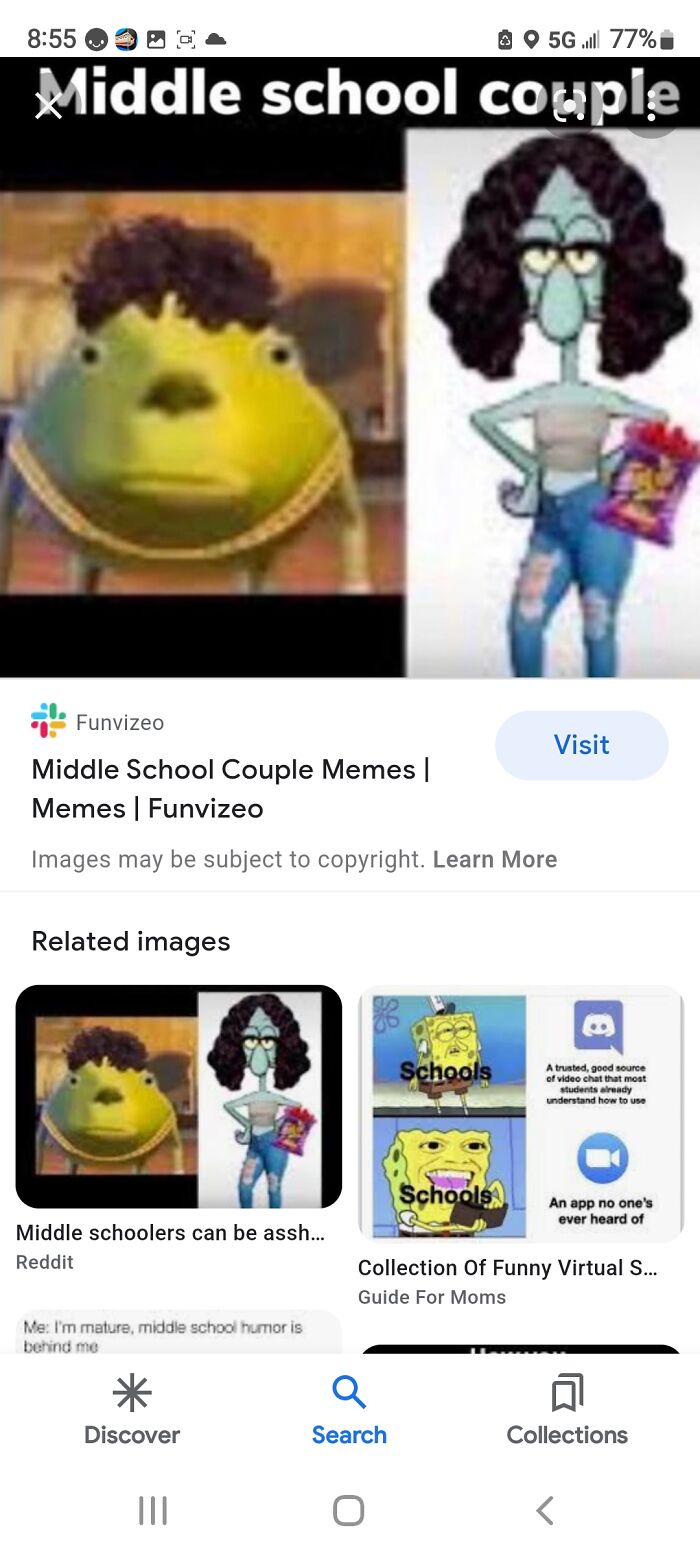Open the related Reddit image

point(179,1096)
